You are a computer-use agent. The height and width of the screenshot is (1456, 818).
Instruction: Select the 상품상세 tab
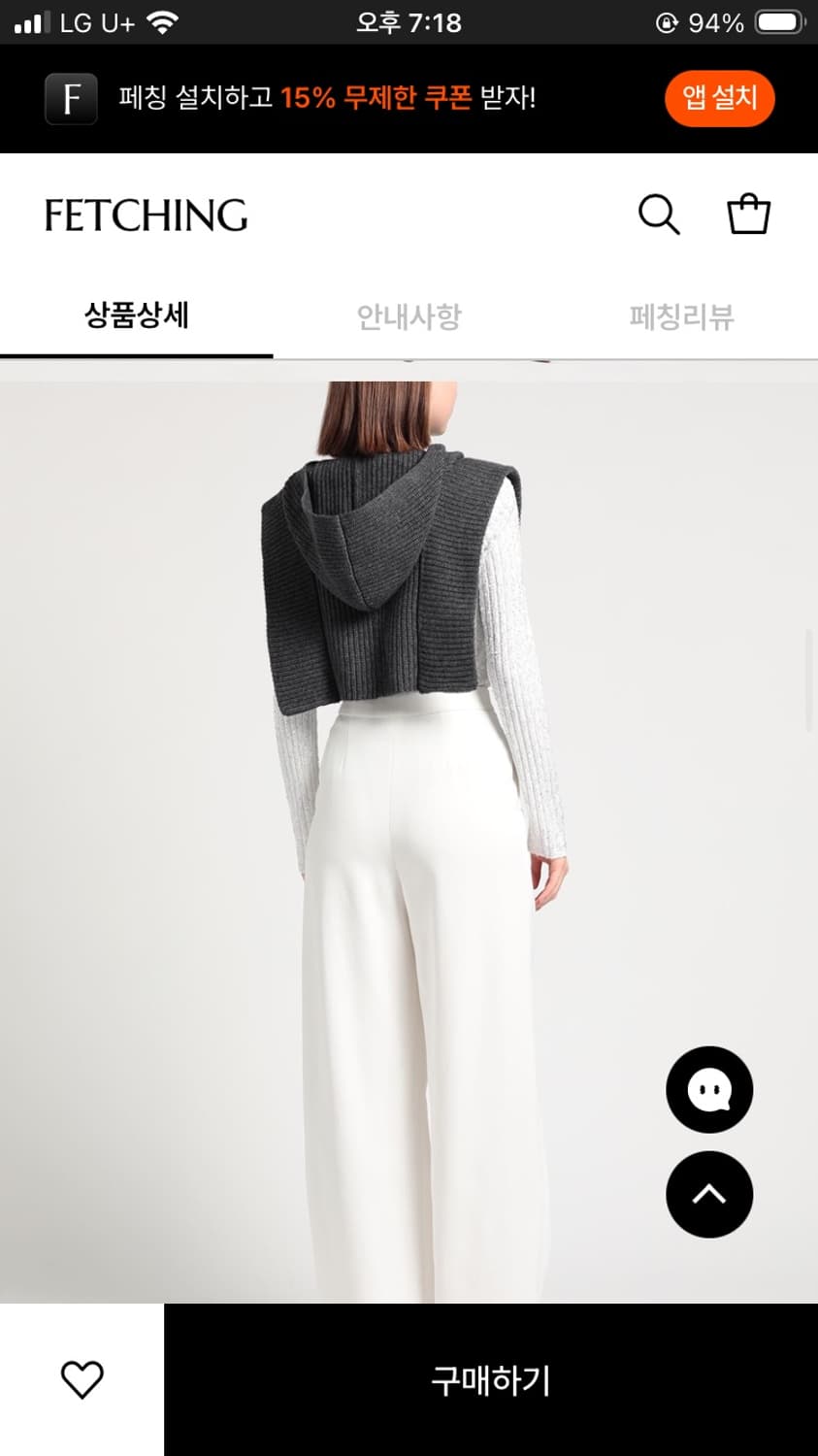click(136, 316)
